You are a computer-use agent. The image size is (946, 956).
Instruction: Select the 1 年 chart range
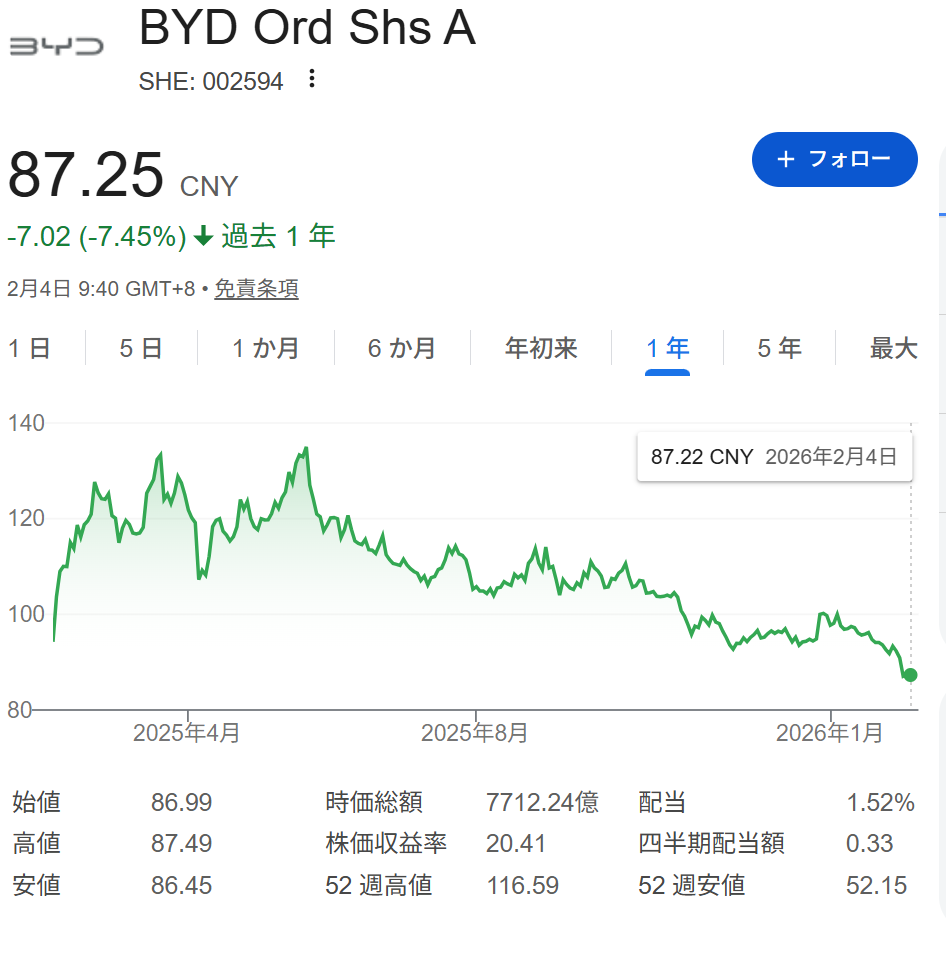click(x=667, y=348)
